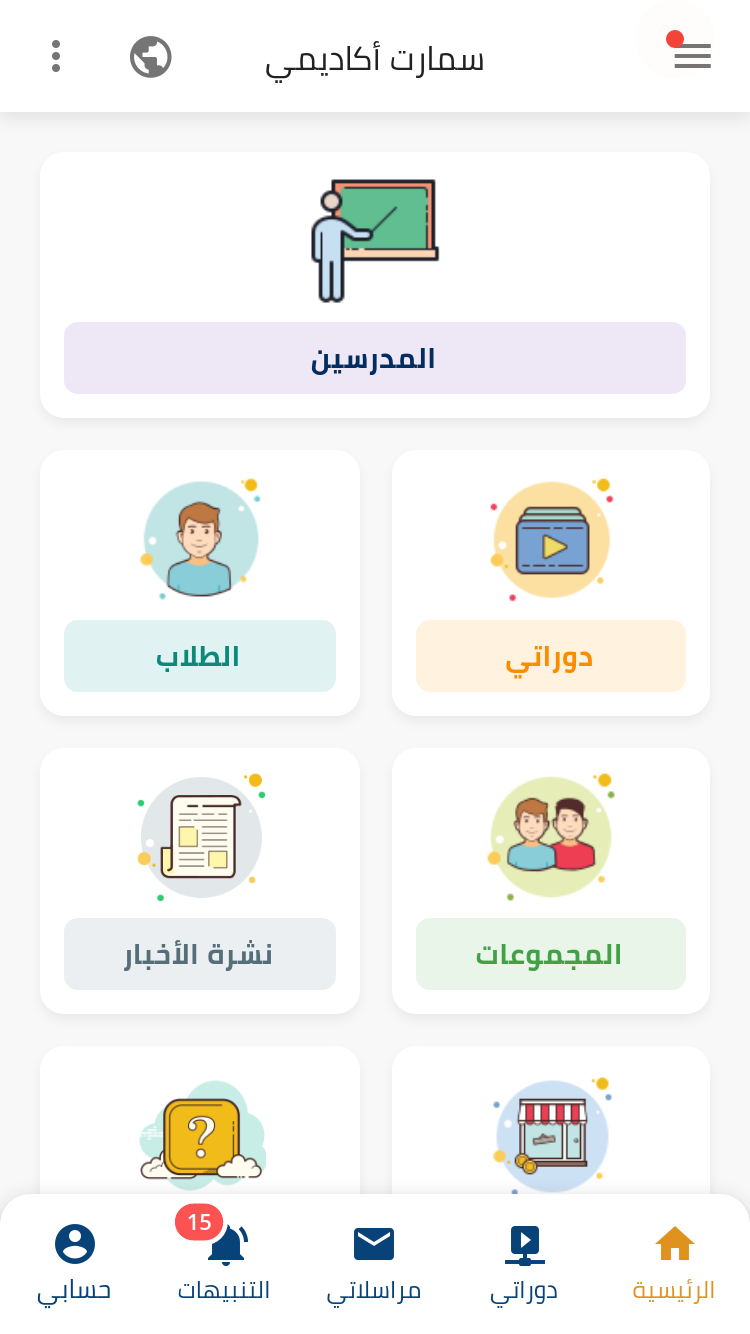The image size is (750, 1334).
Task: Open the المجموعات groups section
Action: [x=551, y=953]
